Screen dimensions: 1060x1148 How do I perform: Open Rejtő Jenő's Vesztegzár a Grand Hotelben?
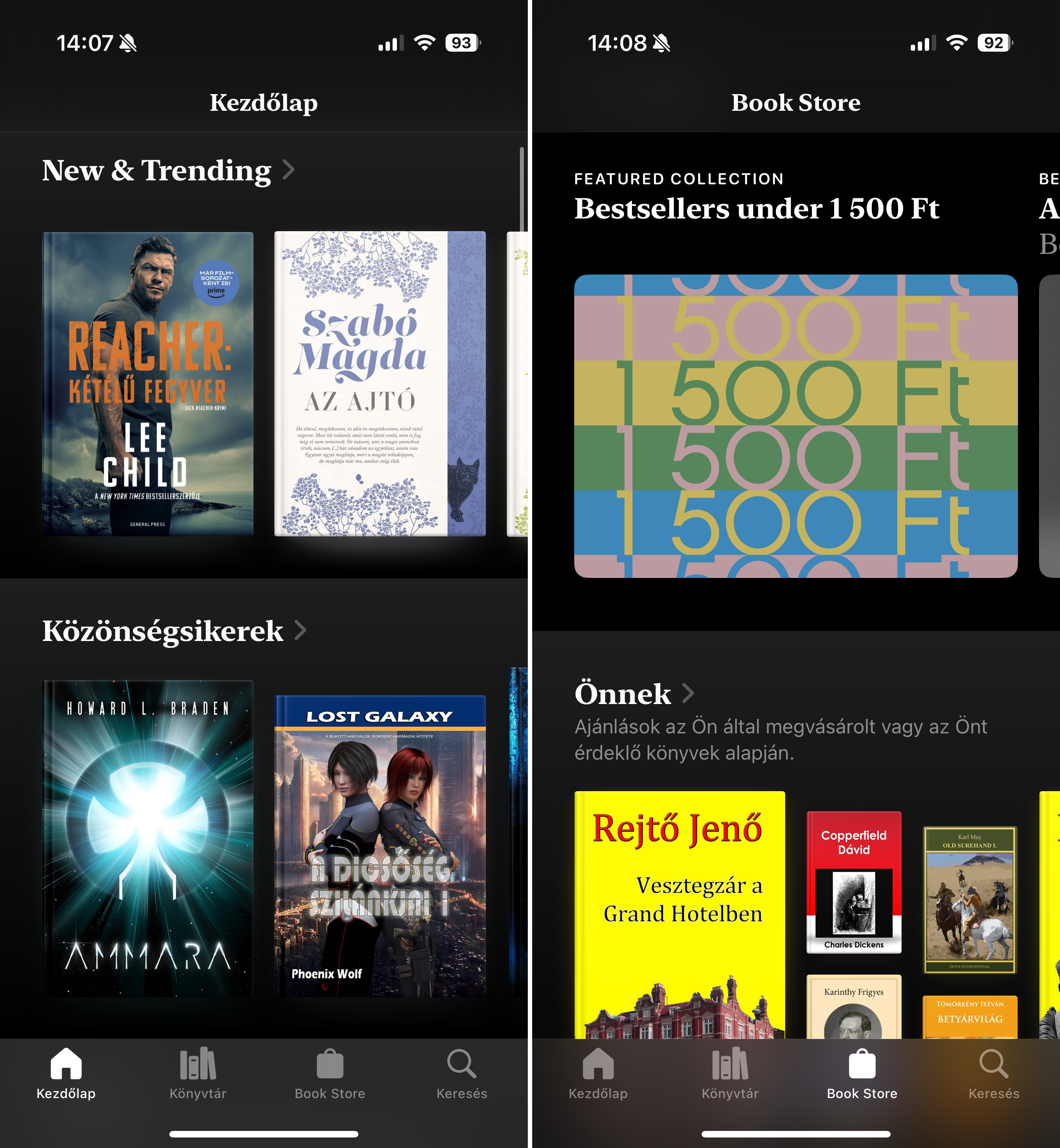680,915
